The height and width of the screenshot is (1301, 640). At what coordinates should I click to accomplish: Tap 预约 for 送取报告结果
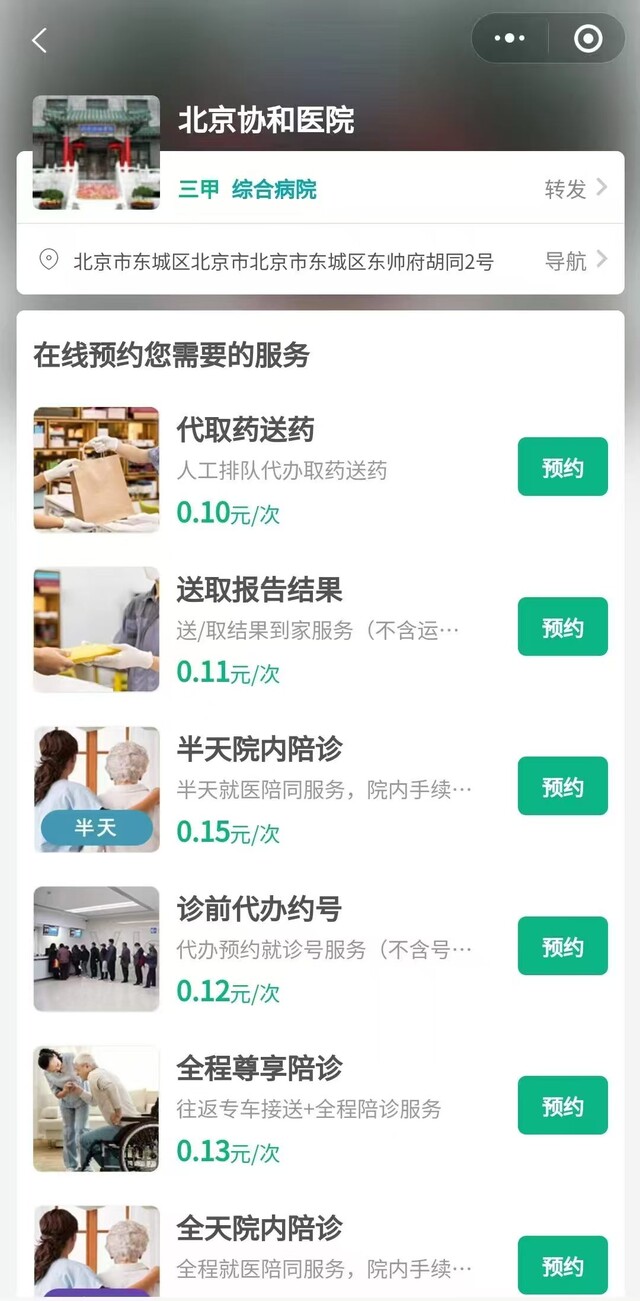[x=562, y=627]
